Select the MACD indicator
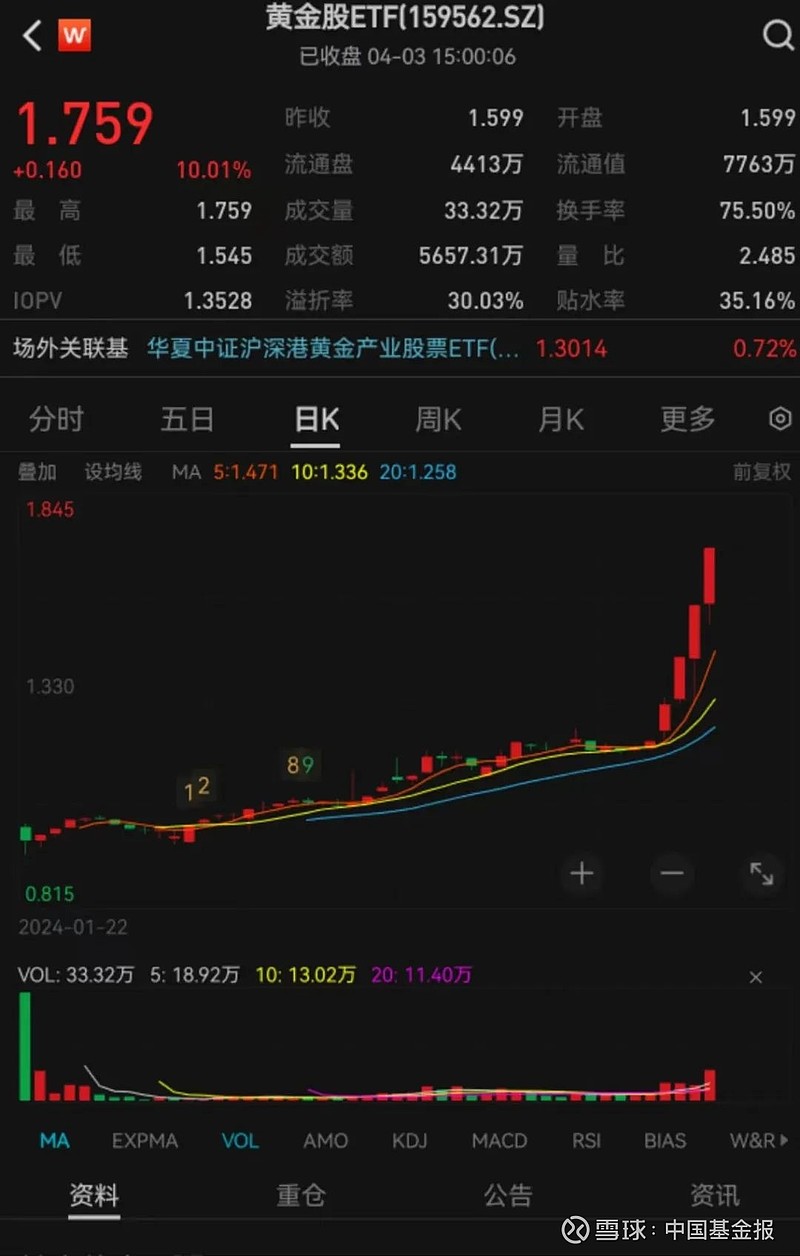This screenshot has height=1256, width=800. point(499,1140)
